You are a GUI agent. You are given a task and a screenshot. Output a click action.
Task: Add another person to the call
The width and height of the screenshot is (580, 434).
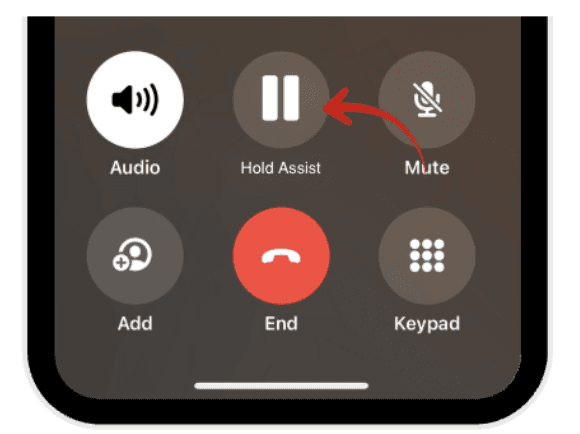(x=135, y=256)
